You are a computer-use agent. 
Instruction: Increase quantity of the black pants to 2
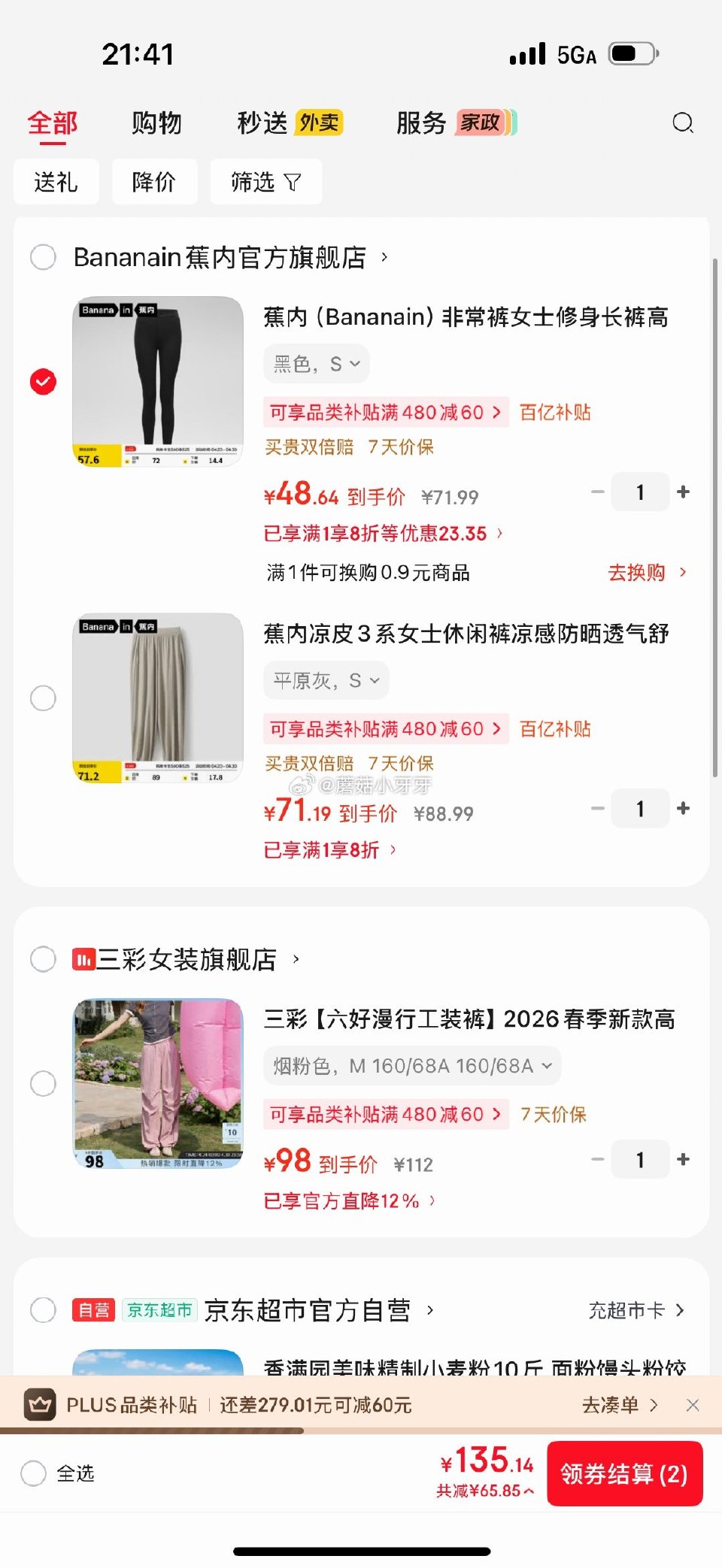click(x=683, y=492)
